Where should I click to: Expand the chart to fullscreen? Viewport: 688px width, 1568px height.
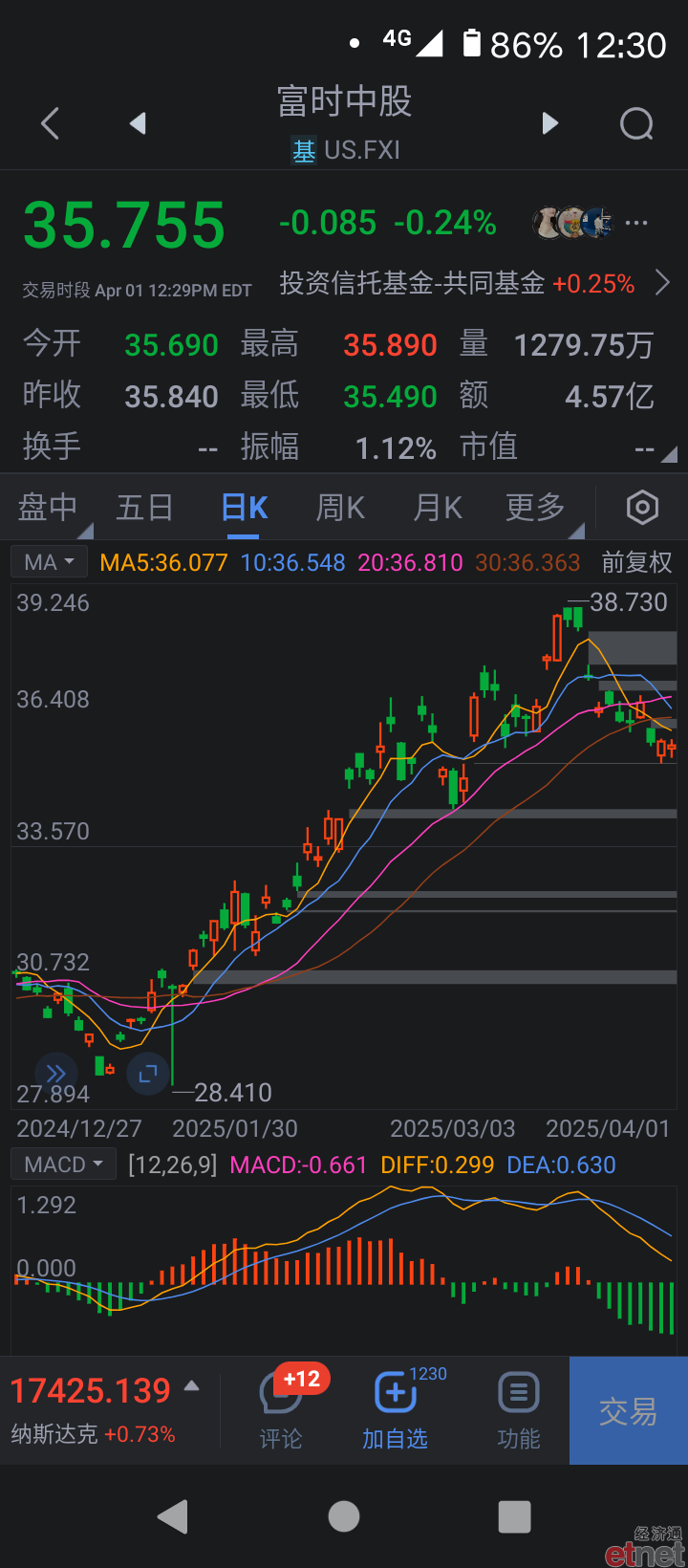tap(147, 1074)
